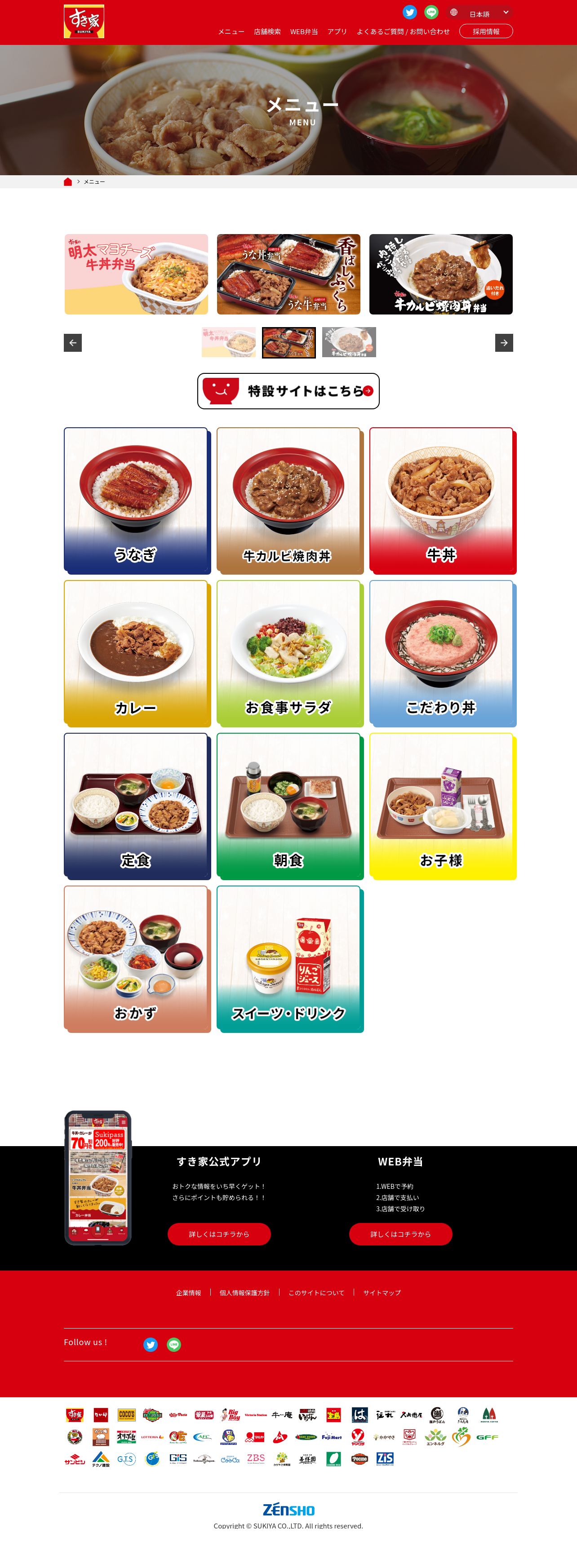Open the うなぎ menu category
Screen dimensions: 577x1568
(x=136, y=501)
